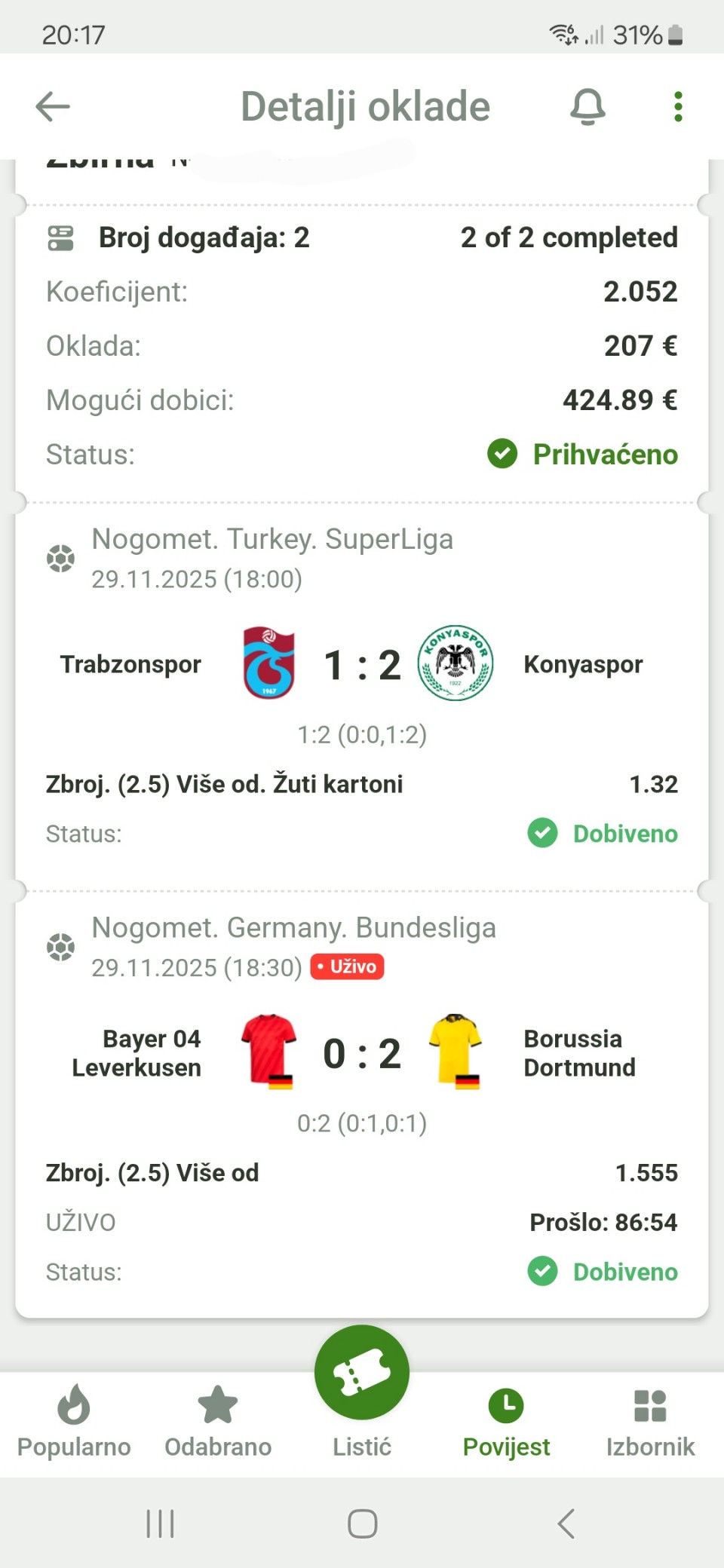
Task: Open the notifications bell
Action: point(587,106)
